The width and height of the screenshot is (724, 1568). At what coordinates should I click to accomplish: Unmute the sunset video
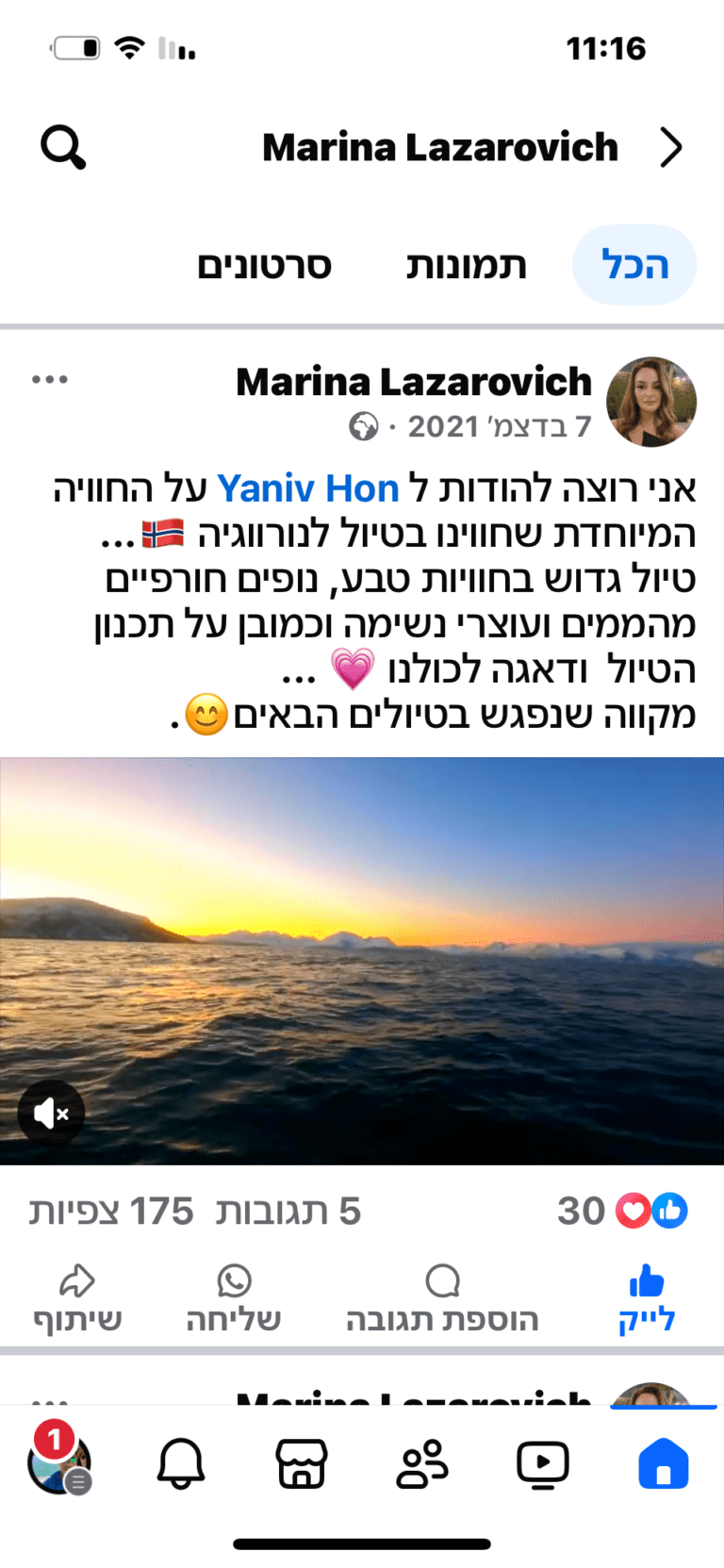pyautogui.click(x=51, y=1114)
